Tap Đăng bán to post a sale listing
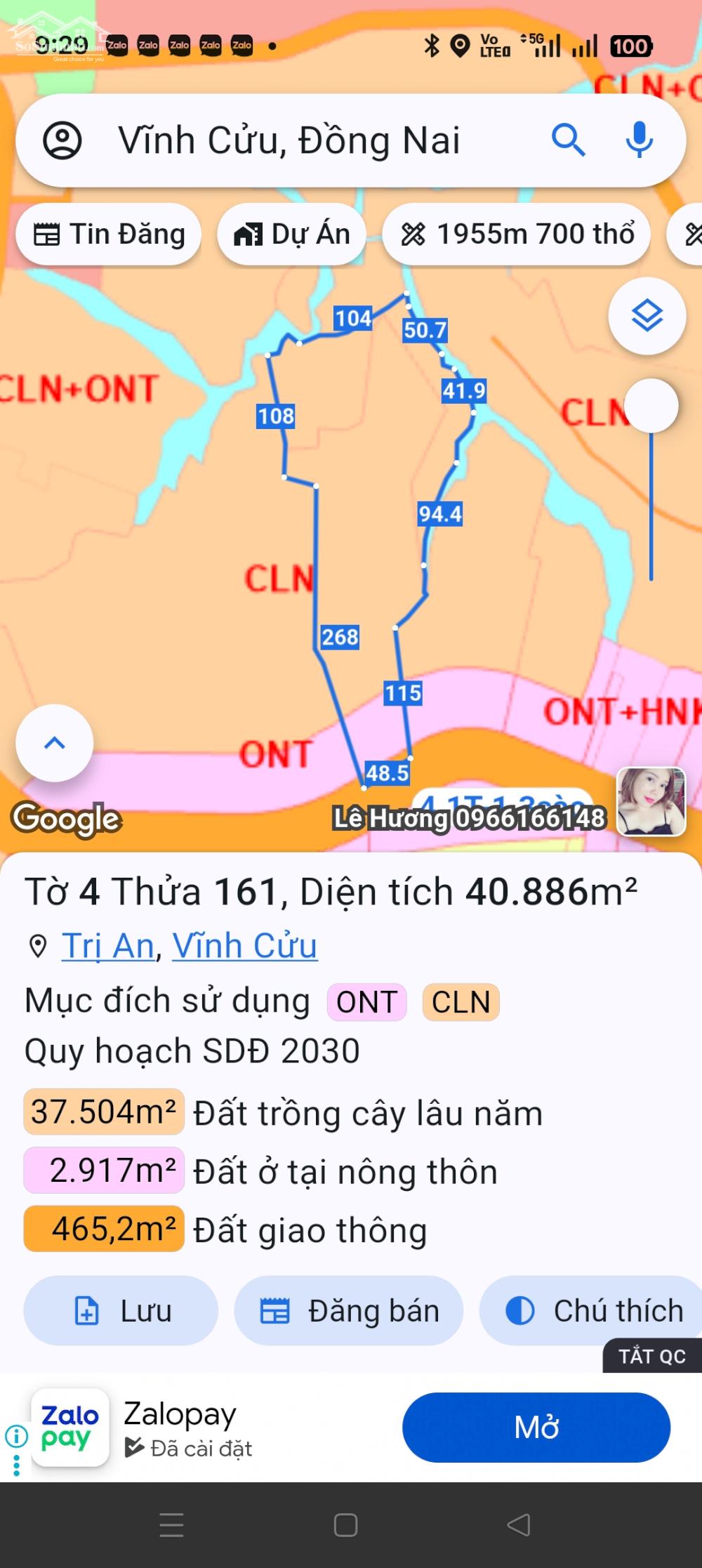 [349, 1310]
